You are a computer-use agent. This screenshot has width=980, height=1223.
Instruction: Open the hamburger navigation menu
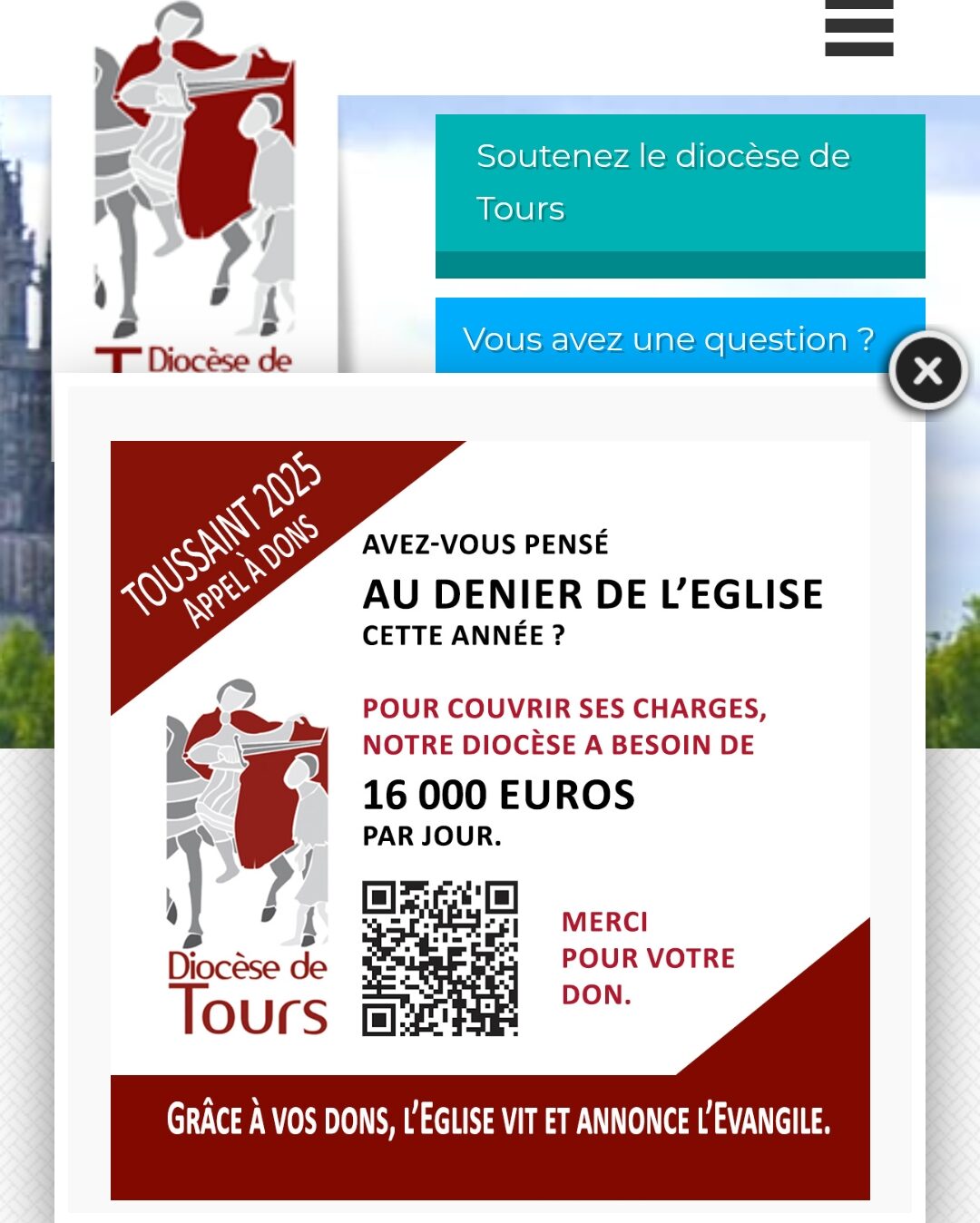click(x=858, y=28)
